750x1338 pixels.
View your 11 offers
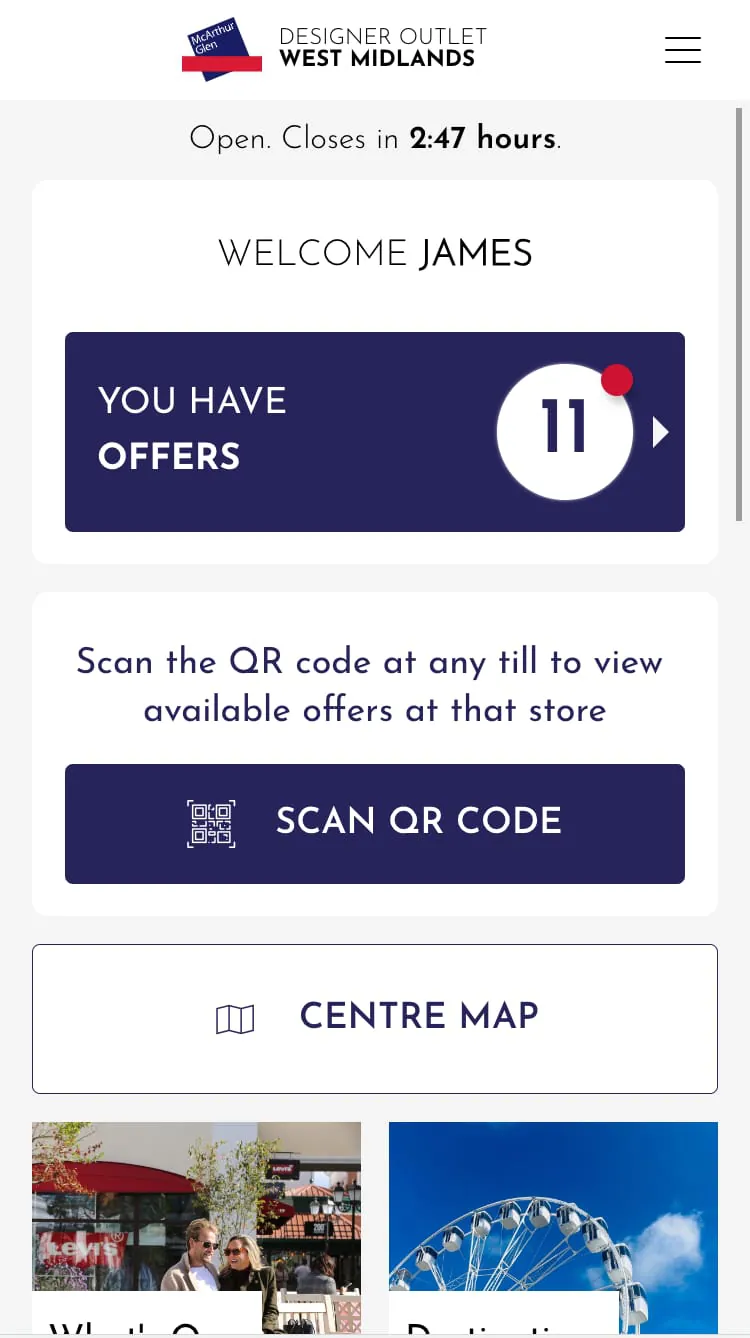point(375,432)
